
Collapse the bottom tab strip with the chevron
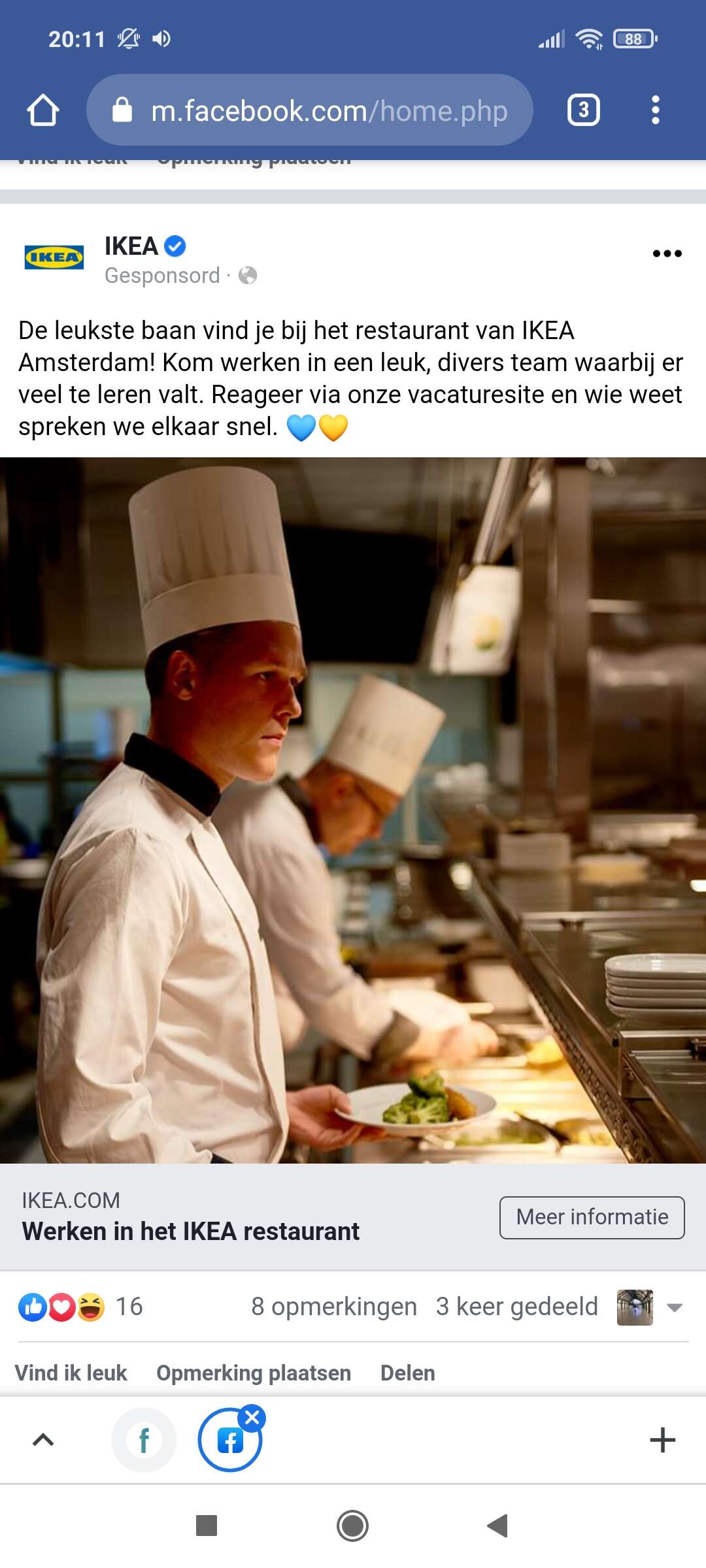[43, 1439]
